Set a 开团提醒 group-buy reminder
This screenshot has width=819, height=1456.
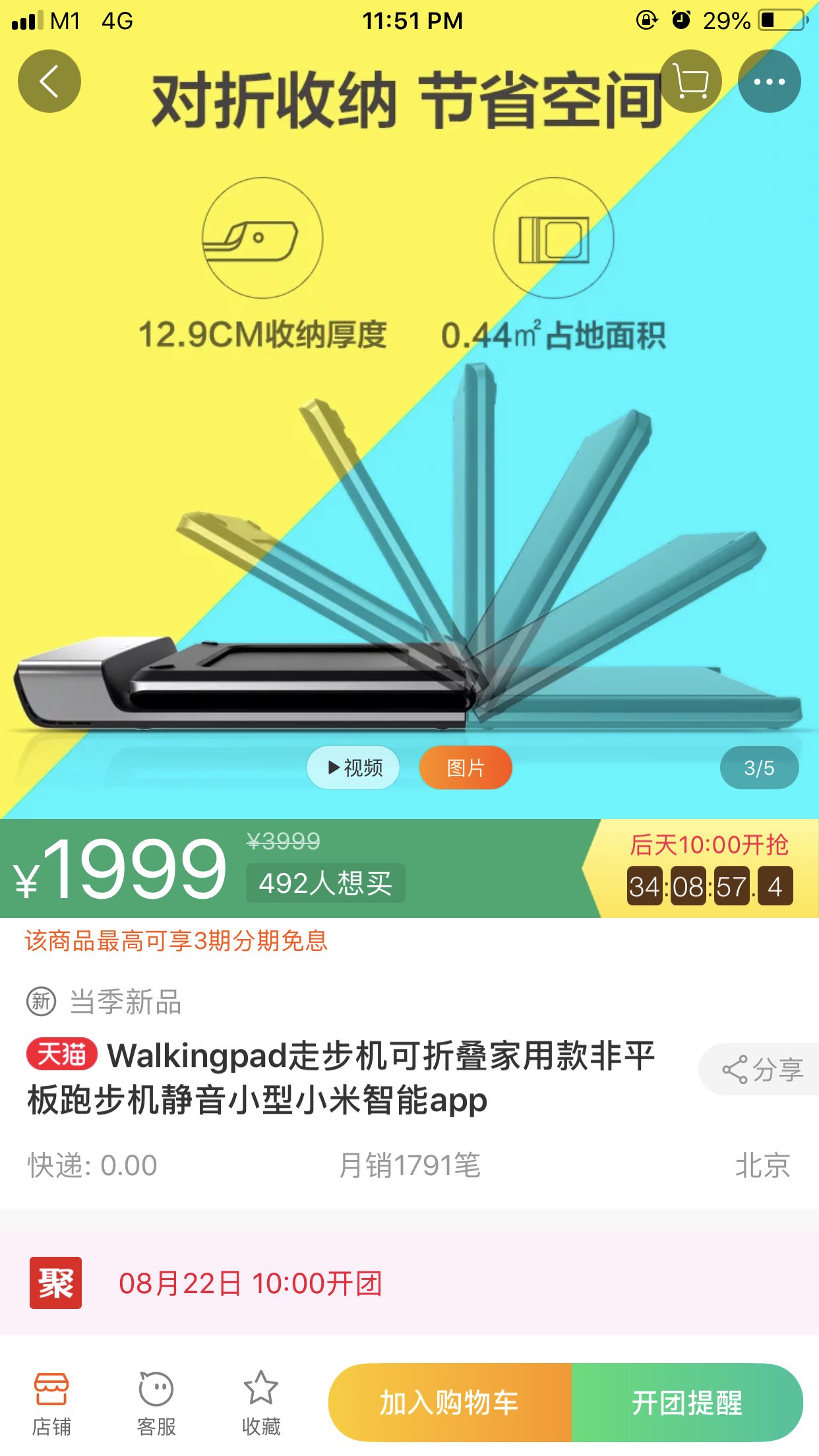[x=687, y=1403]
